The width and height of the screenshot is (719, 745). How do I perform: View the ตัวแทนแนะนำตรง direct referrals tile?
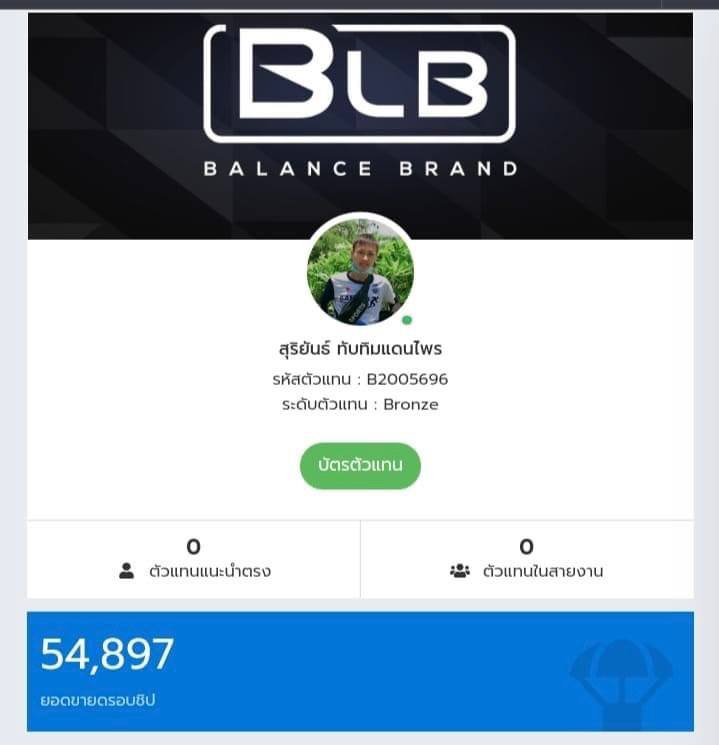pos(194,559)
